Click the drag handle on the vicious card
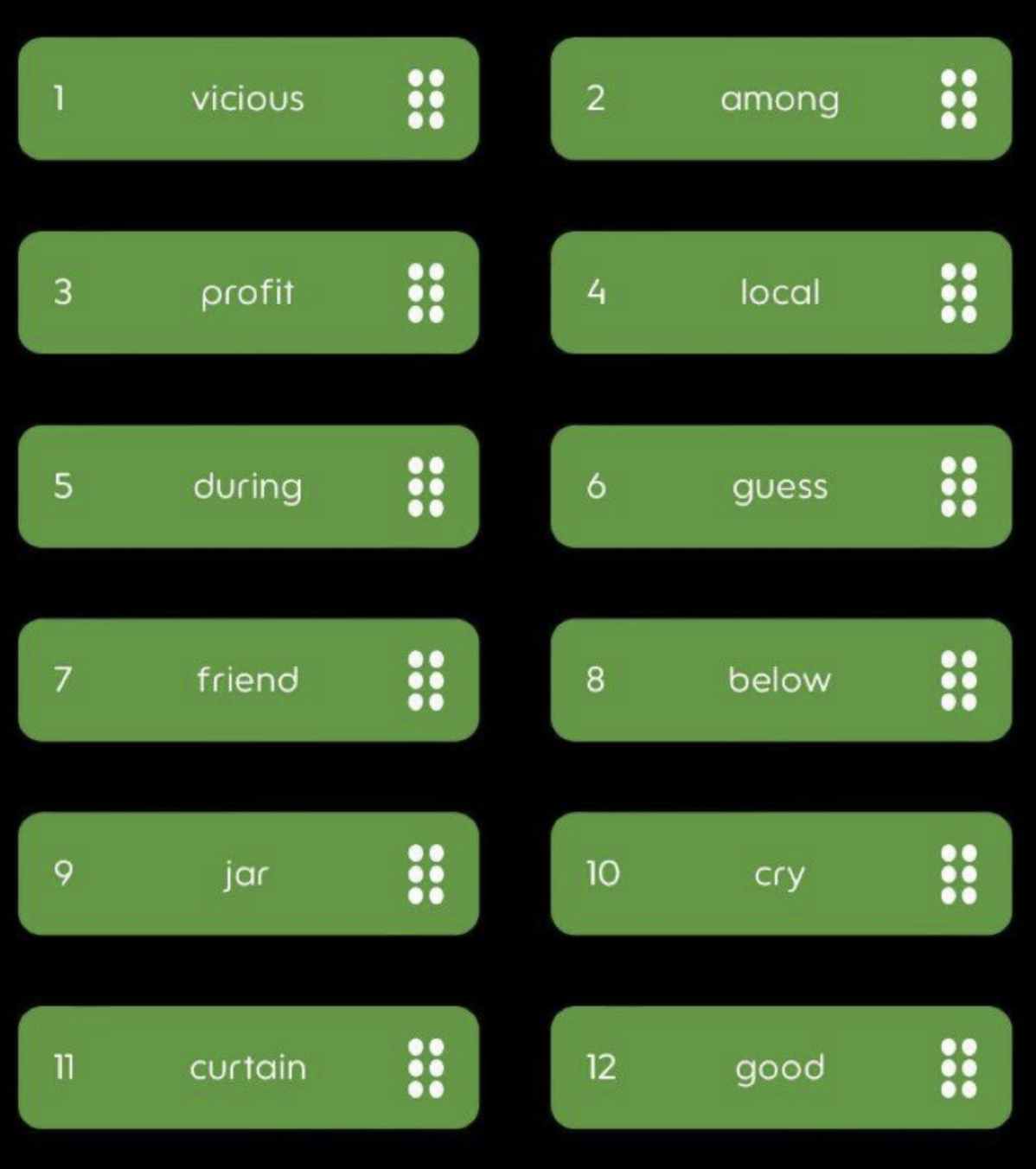The image size is (1036, 1169). [423, 99]
